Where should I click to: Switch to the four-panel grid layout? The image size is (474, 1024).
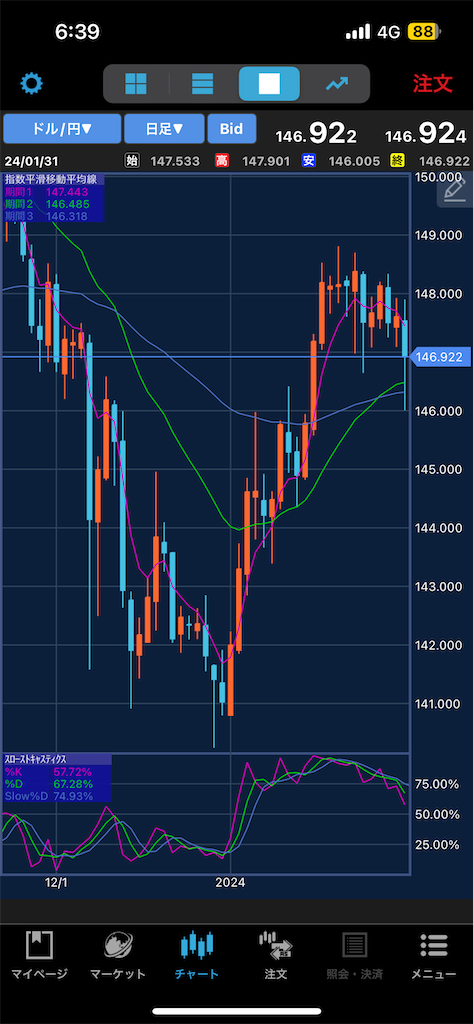(x=136, y=84)
